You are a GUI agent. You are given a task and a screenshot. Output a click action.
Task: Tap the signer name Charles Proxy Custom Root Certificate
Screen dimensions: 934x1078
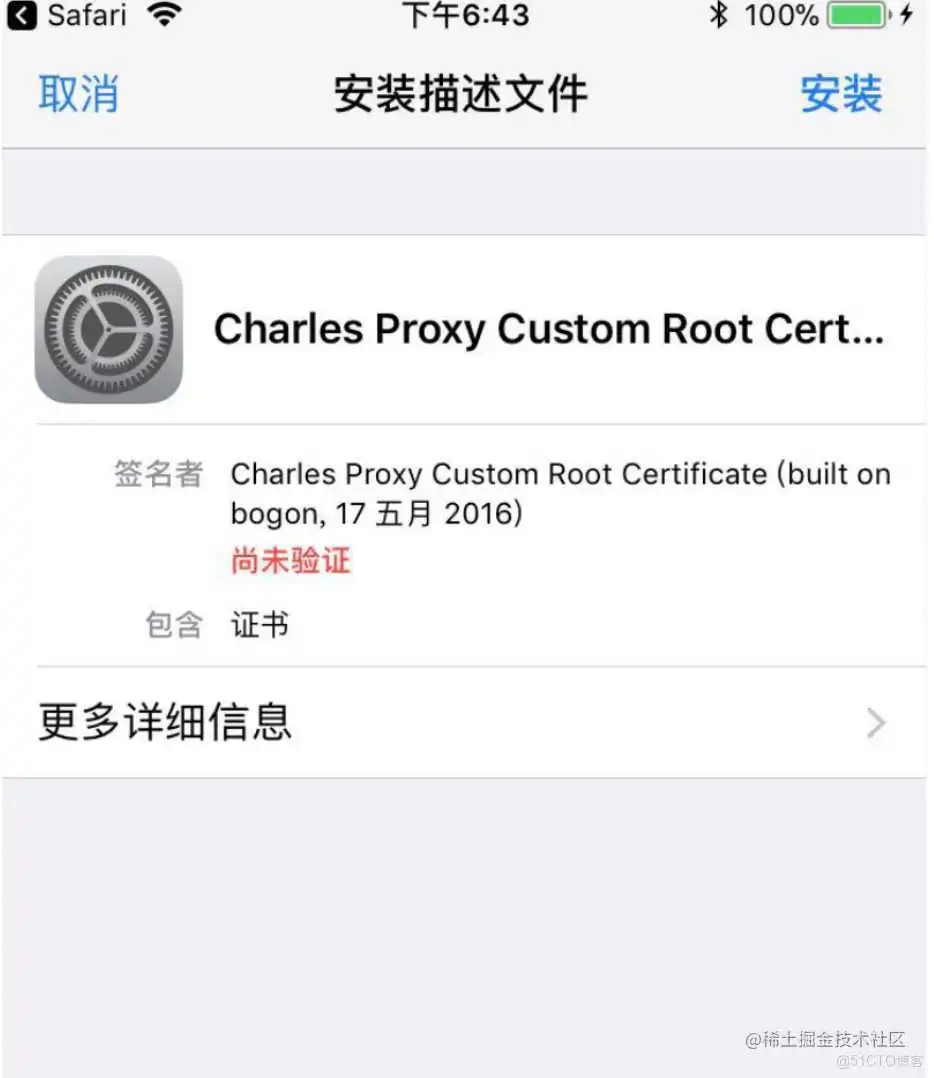coord(560,493)
